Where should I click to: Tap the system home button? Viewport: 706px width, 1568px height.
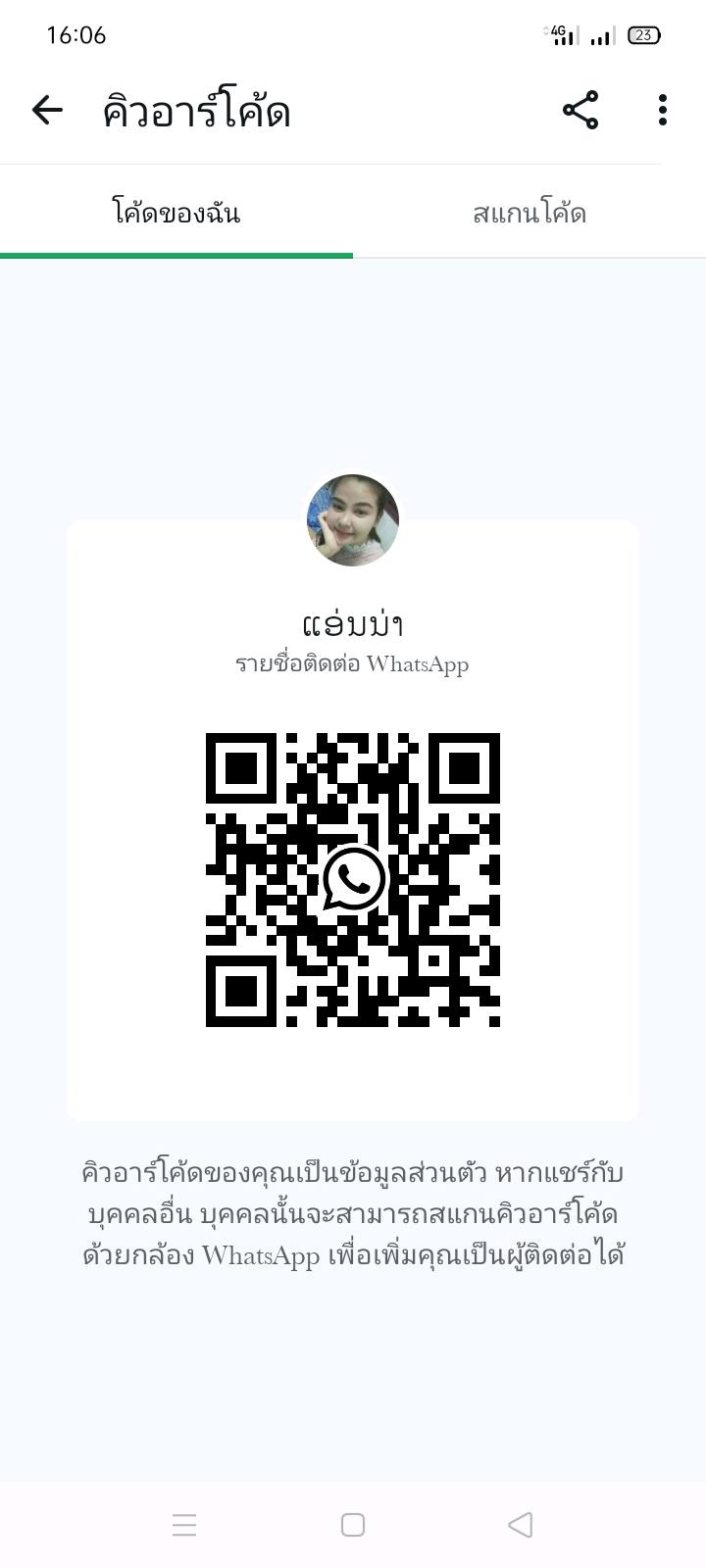pyautogui.click(x=353, y=1525)
